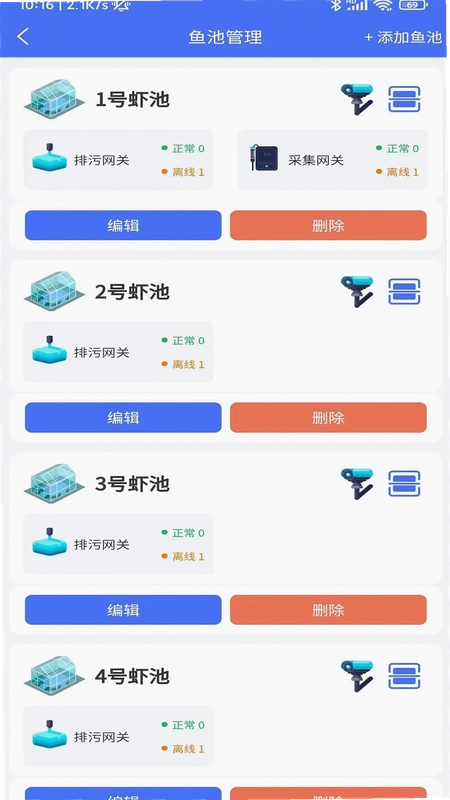Open camera icon for 4号虾池
Screen dimensions: 450x800
[357, 676]
